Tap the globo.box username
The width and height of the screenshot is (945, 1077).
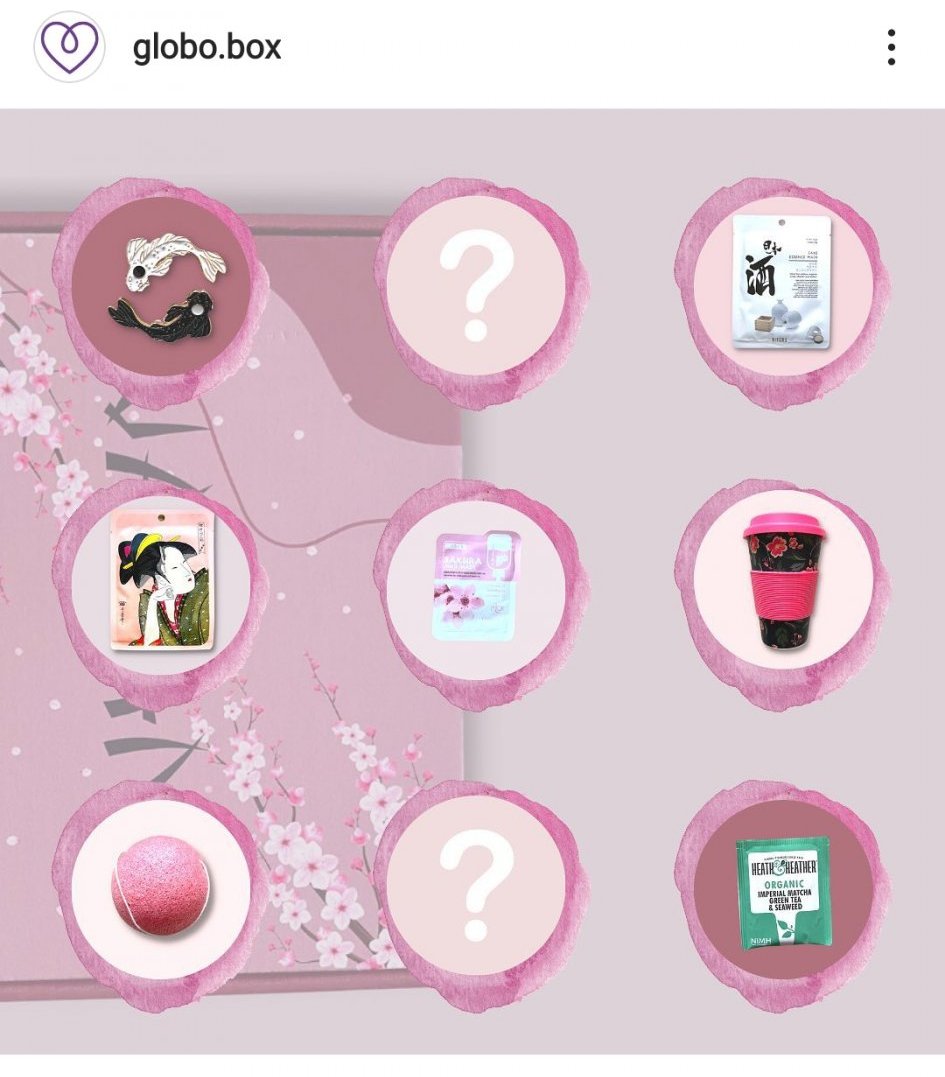tap(207, 47)
